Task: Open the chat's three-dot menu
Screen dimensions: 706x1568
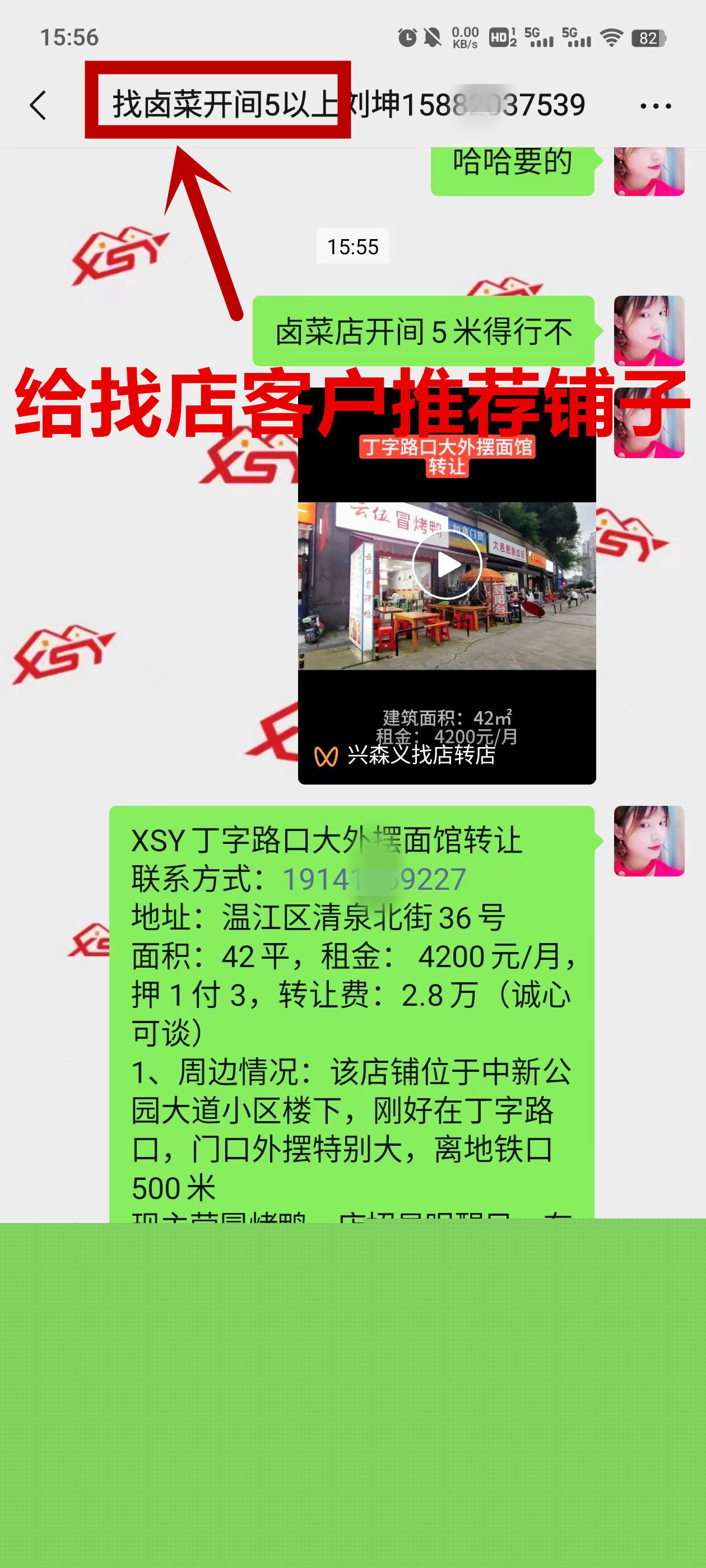Action: point(656,106)
